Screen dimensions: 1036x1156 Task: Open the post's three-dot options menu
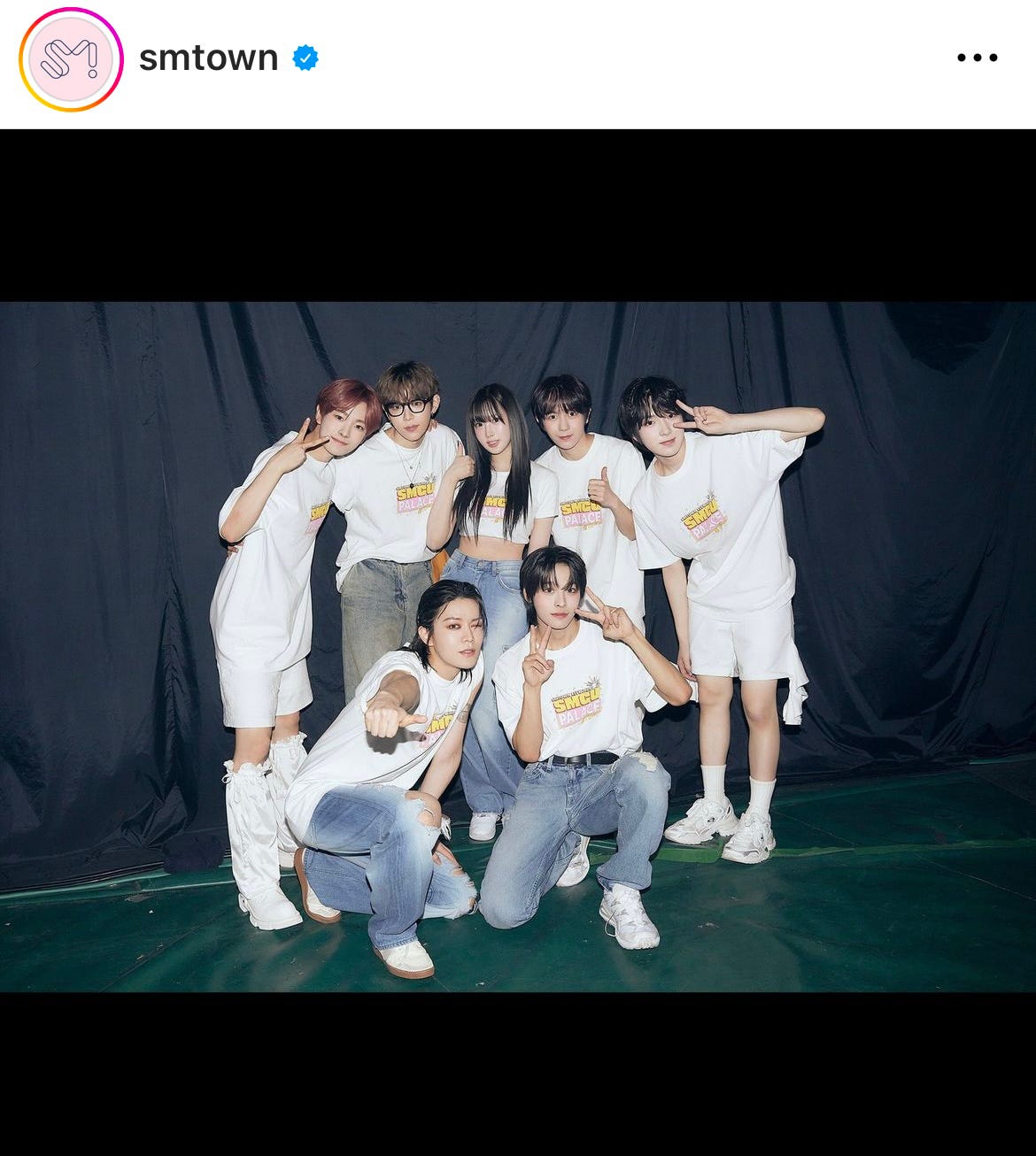point(977,58)
